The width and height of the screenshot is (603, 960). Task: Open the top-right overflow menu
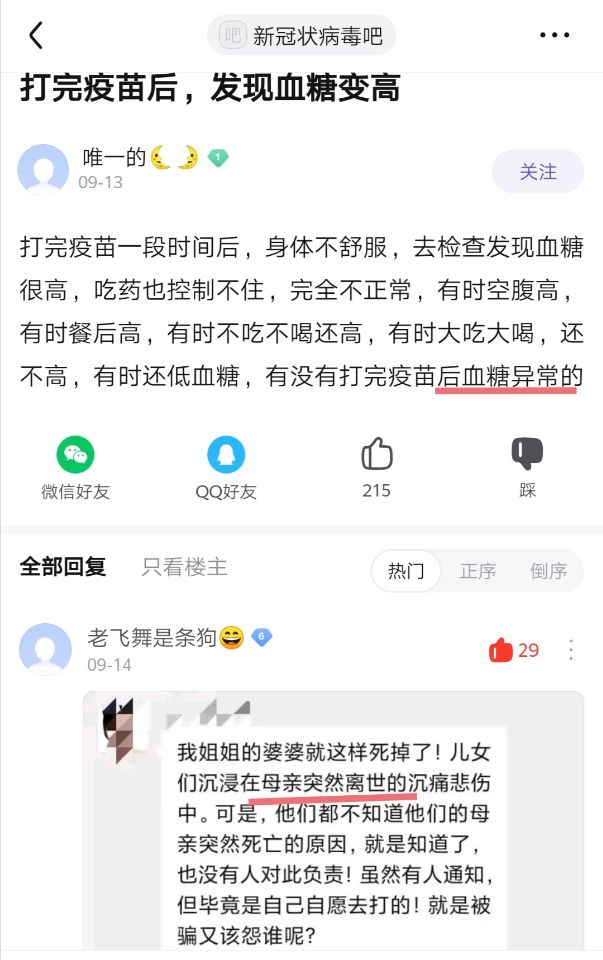[x=554, y=36]
